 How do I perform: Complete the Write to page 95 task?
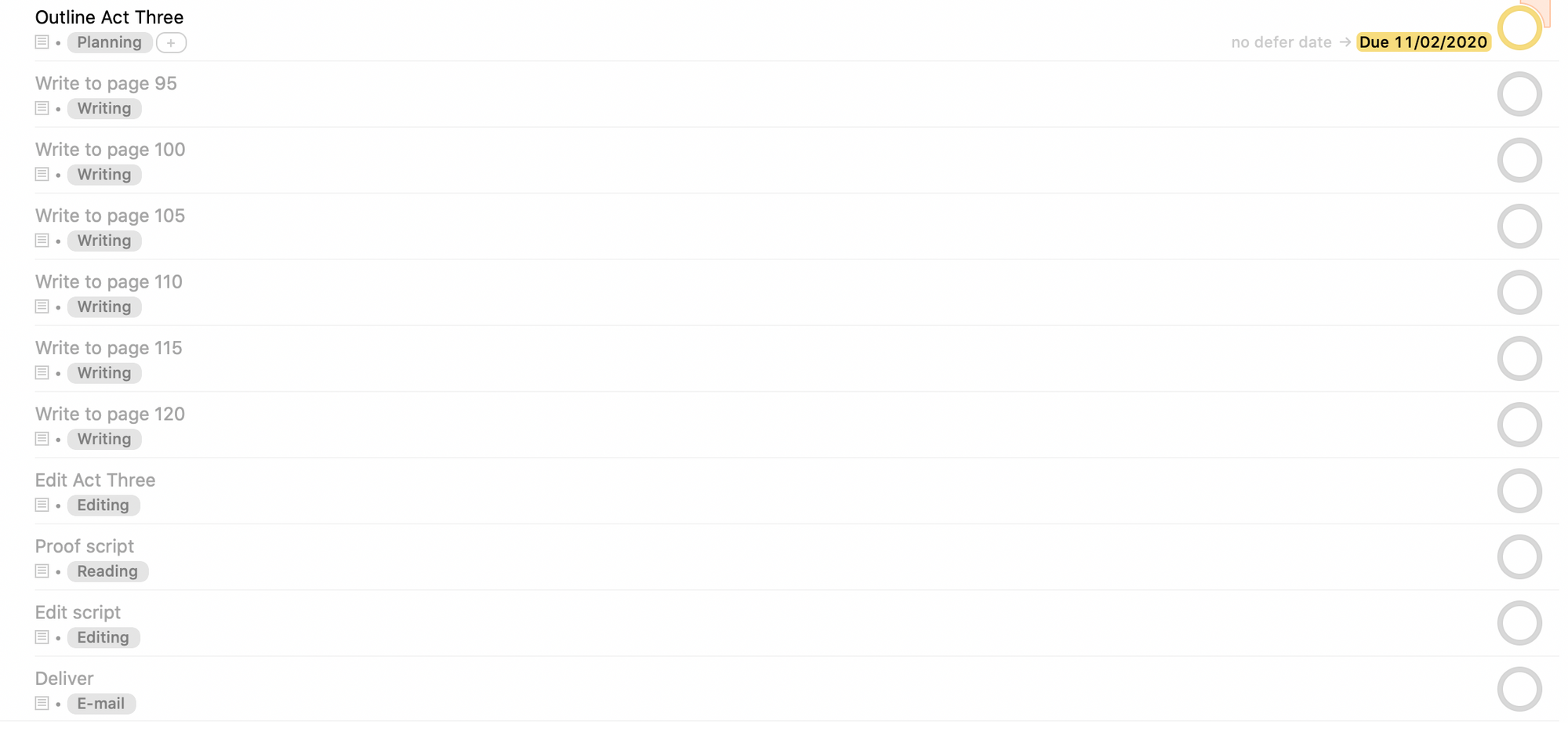tap(1519, 94)
